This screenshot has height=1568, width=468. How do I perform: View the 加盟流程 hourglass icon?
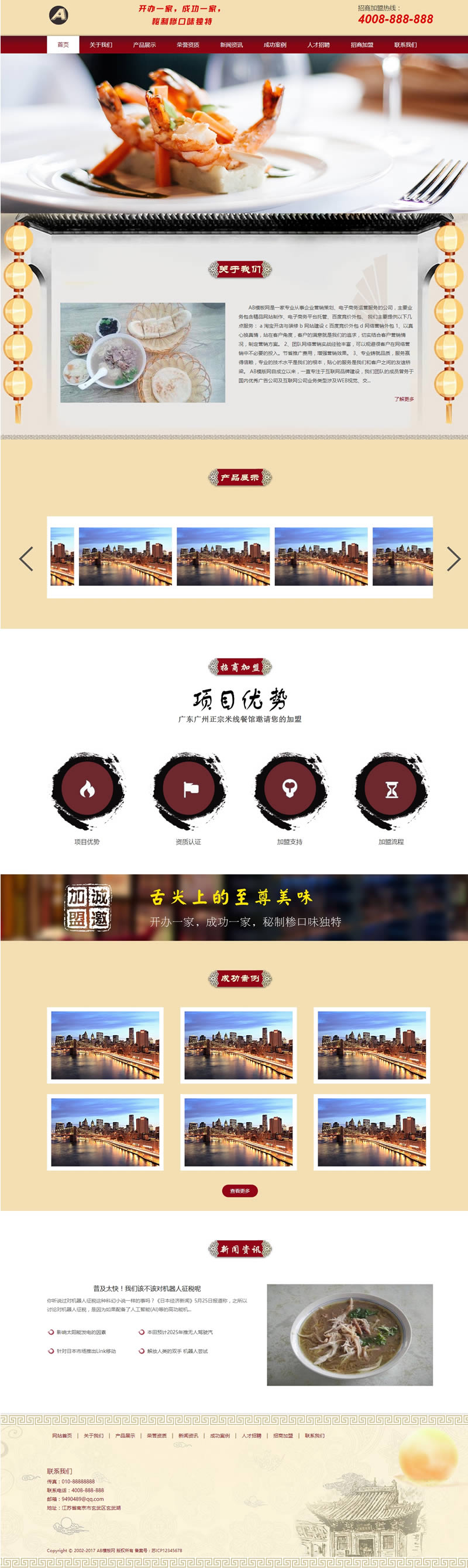[391, 789]
